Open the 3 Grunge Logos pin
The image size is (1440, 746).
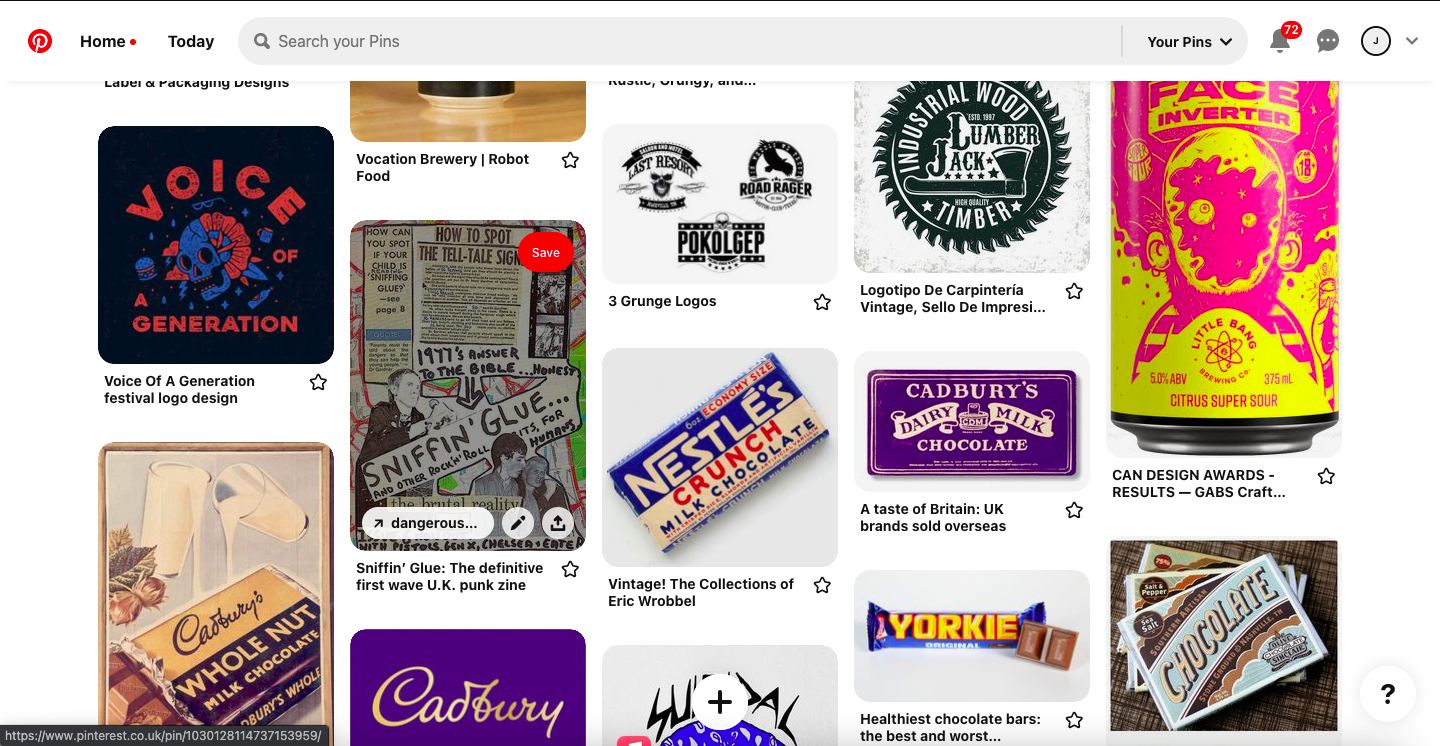pyautogui.click(x=720, y=204)
